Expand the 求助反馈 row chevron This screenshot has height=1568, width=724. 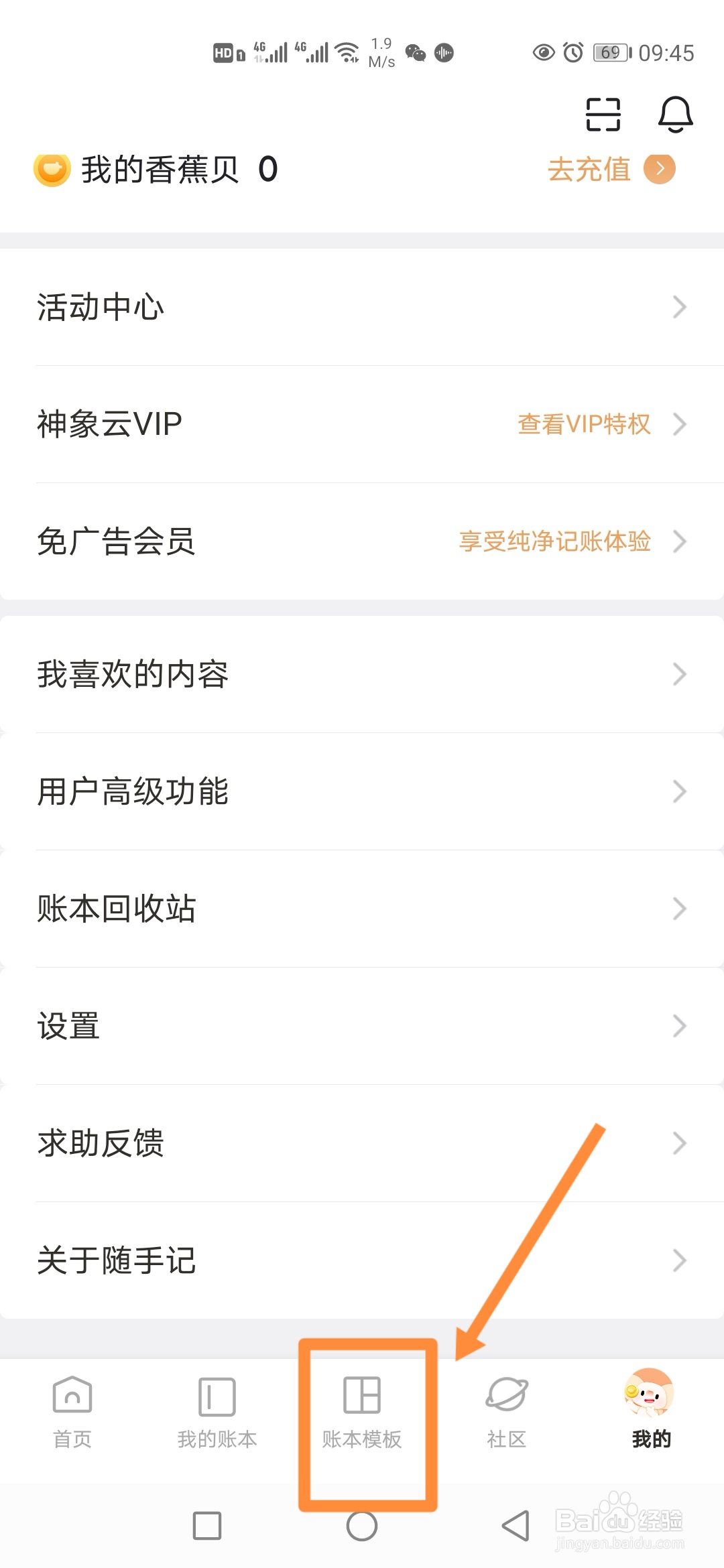pyautogui.click(x=679, y=1144)
